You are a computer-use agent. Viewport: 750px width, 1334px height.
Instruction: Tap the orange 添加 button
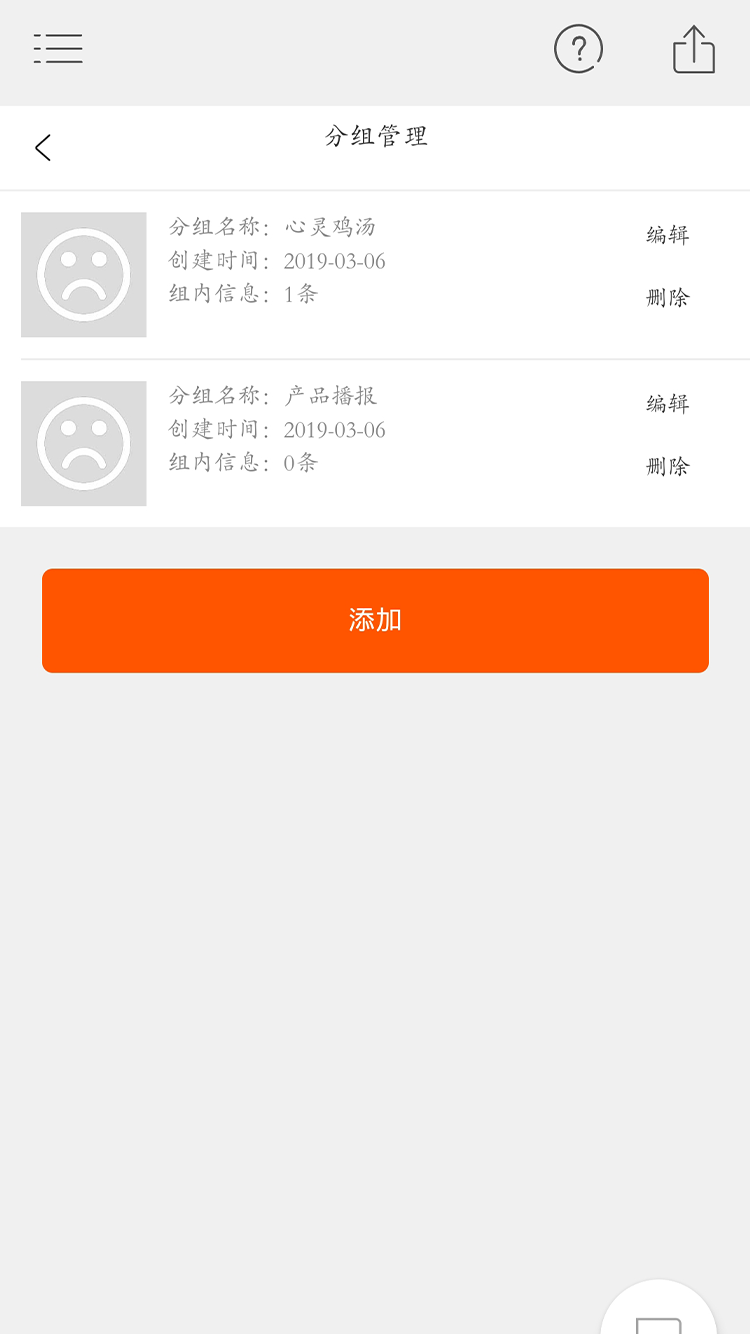pyautogui.click(x=375, y=620)
